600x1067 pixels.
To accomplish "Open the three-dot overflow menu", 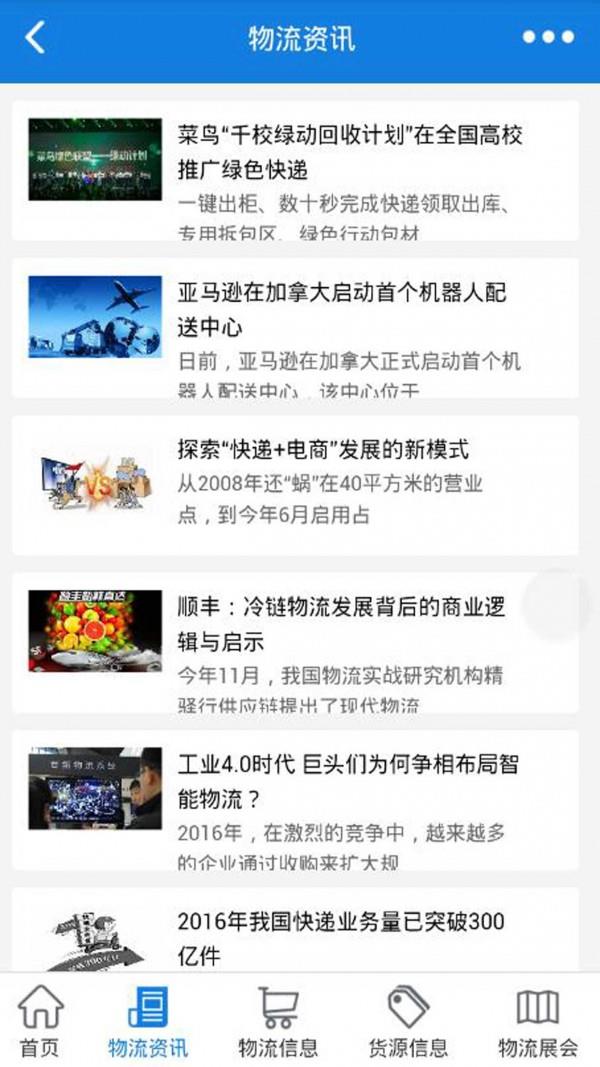I will pos(548,37).
